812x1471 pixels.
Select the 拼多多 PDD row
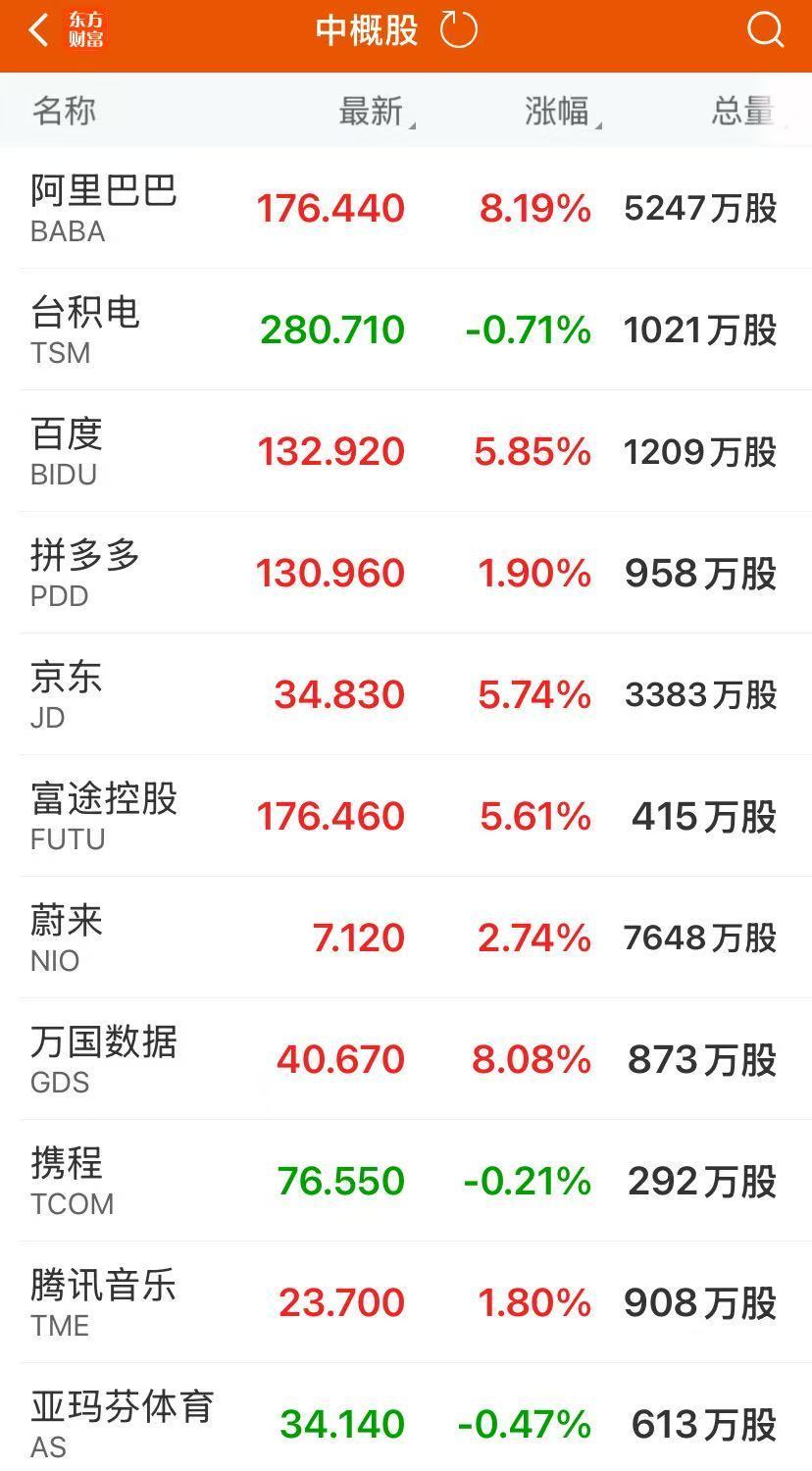pyautogui.click(x=406, y=573)
